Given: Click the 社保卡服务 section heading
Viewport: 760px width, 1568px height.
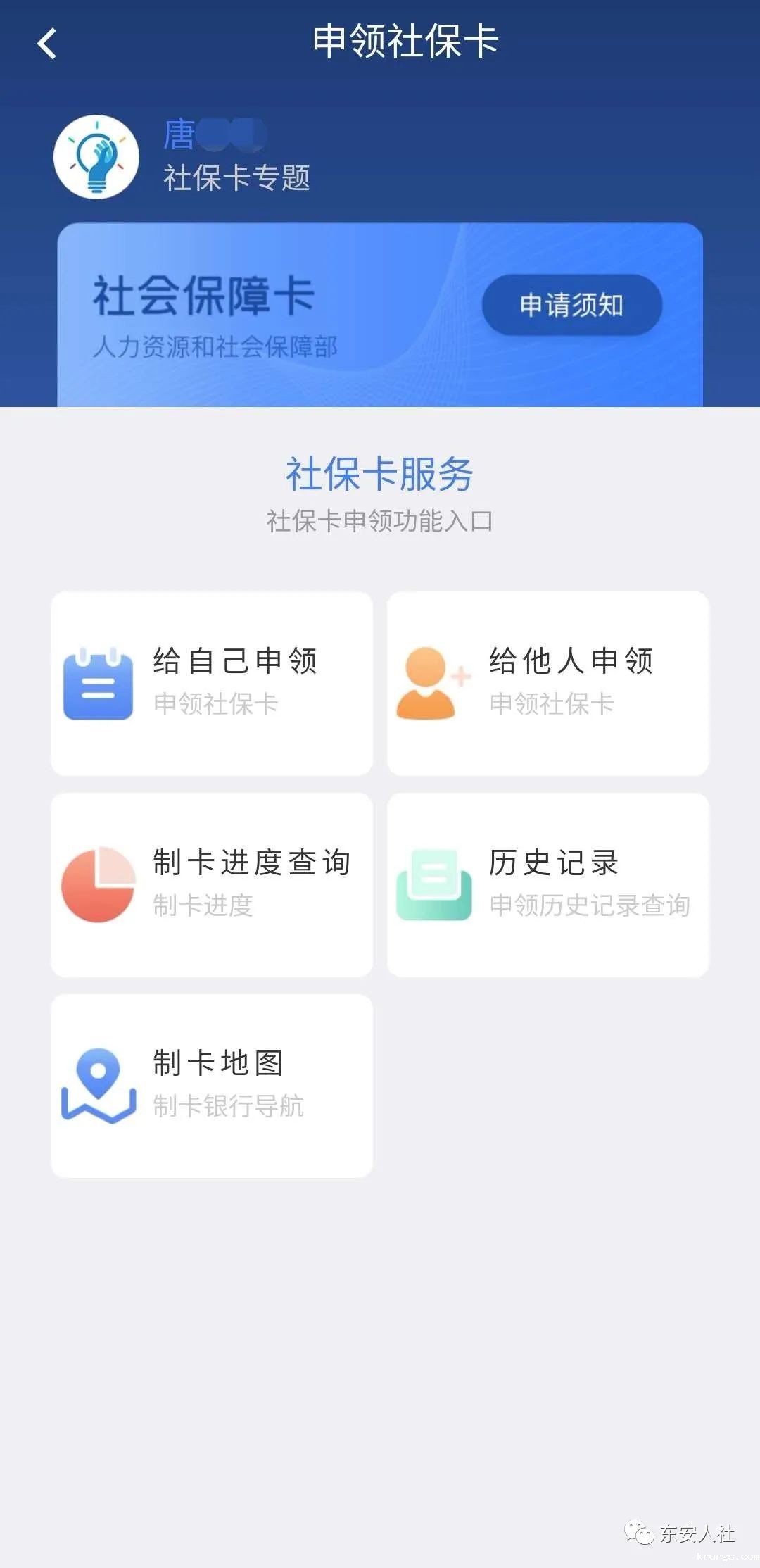Looking at the screenshot, I should (380, 473).
